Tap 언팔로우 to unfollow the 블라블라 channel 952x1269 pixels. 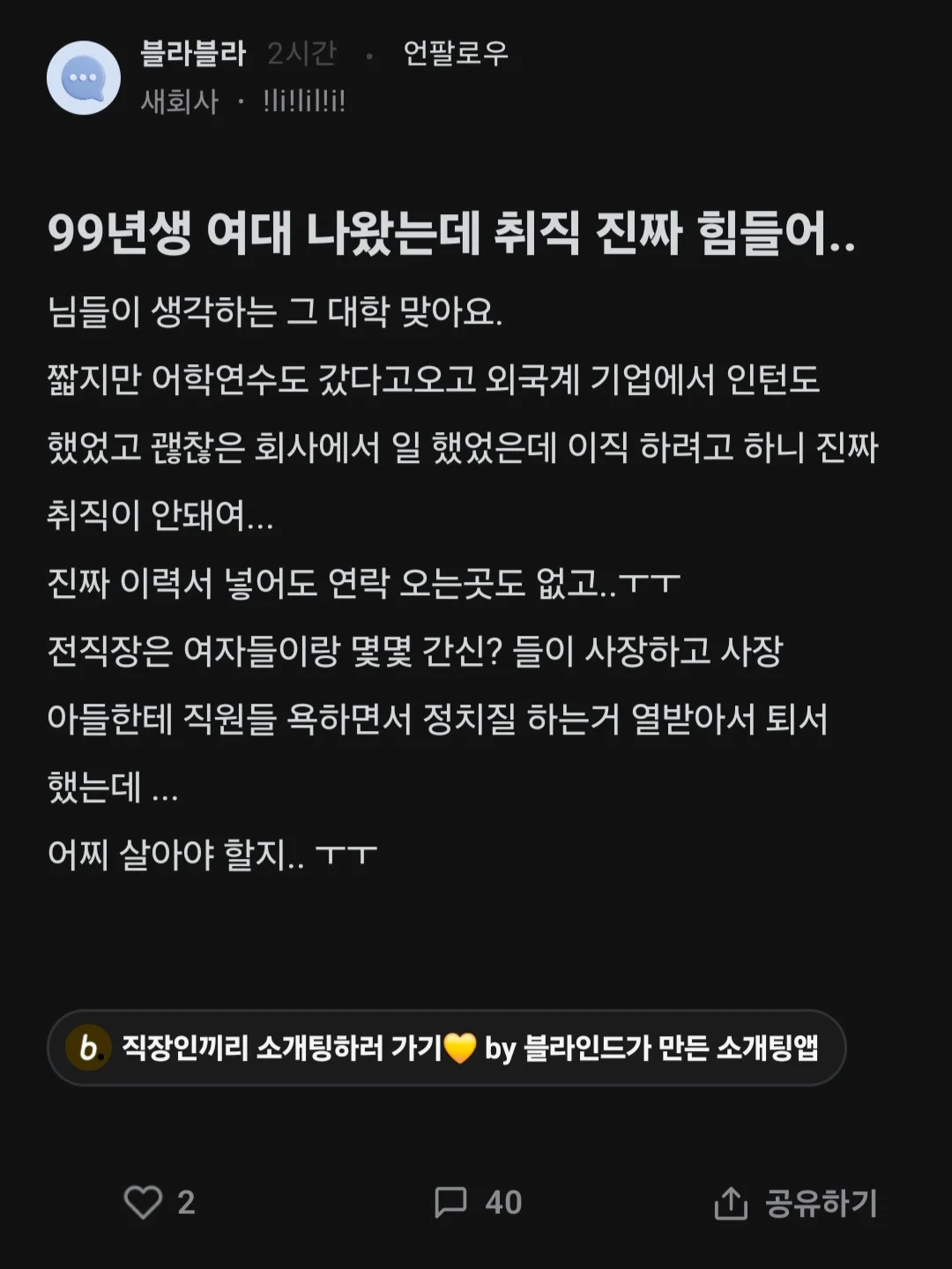point(456,54)
